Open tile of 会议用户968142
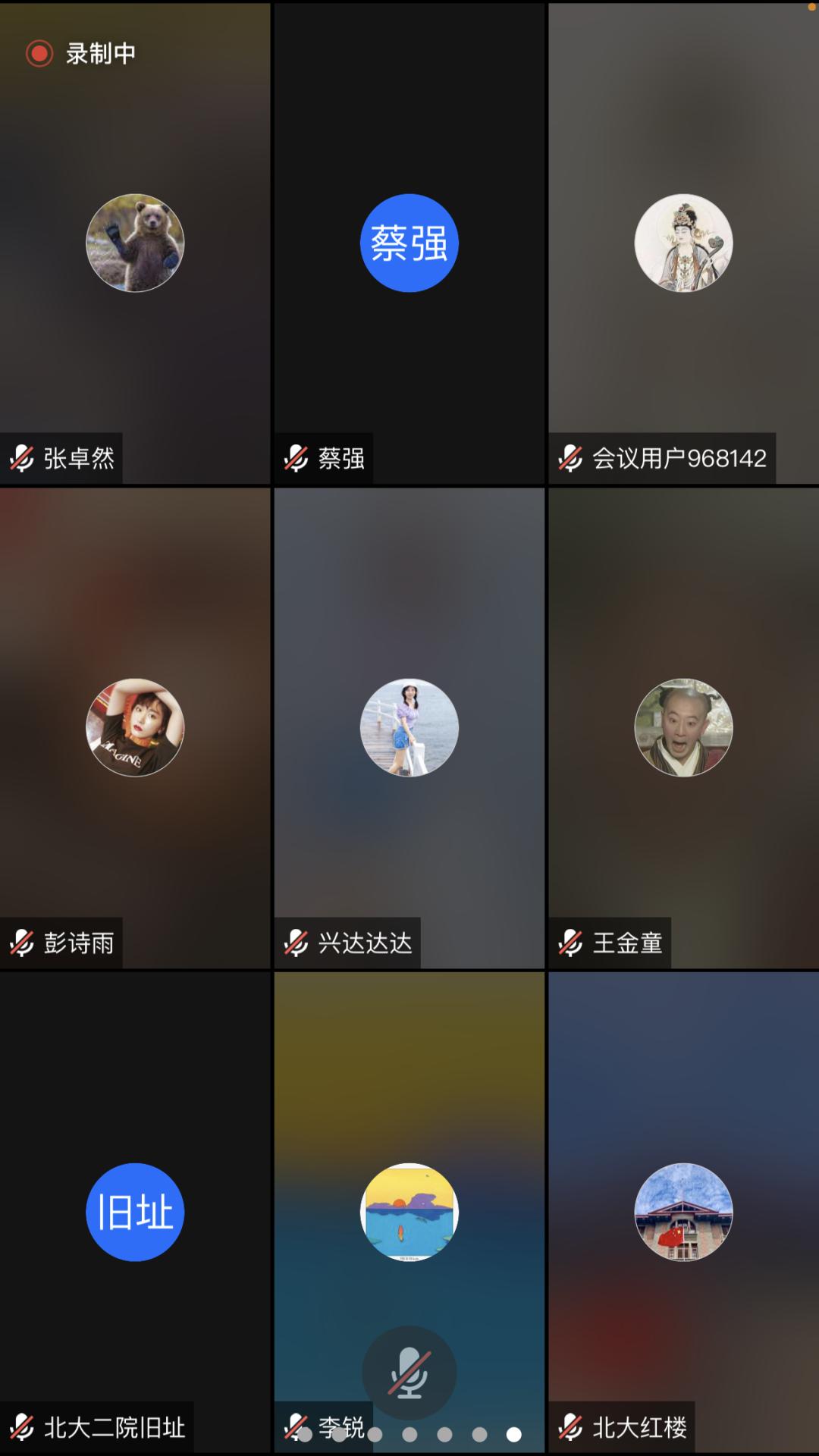Image resolution: width=819 pixels, height=1456 pixels. pyautogui.click(x=683, y=243)
